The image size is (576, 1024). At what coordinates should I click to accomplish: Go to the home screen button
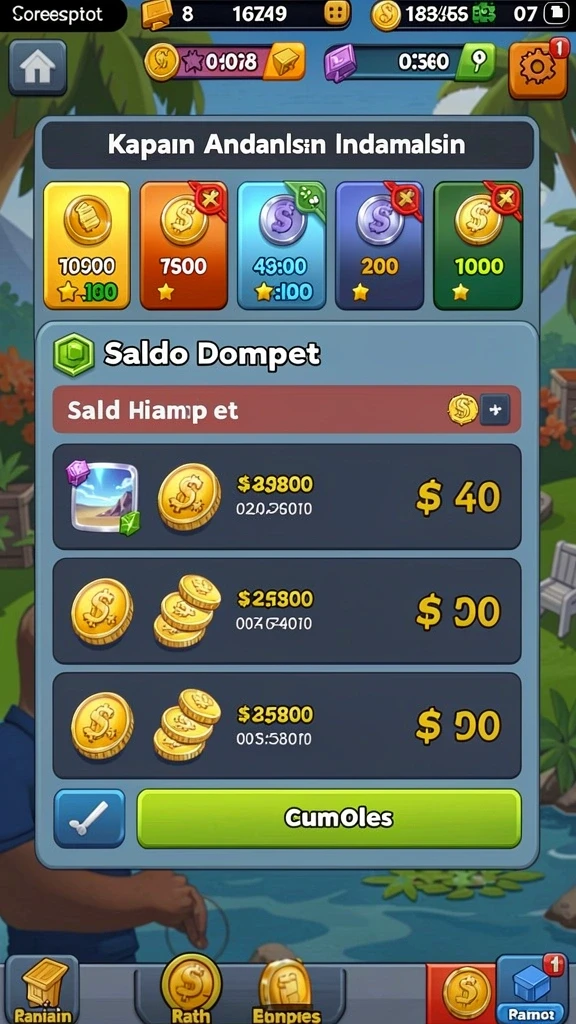(x=38, y=68)
